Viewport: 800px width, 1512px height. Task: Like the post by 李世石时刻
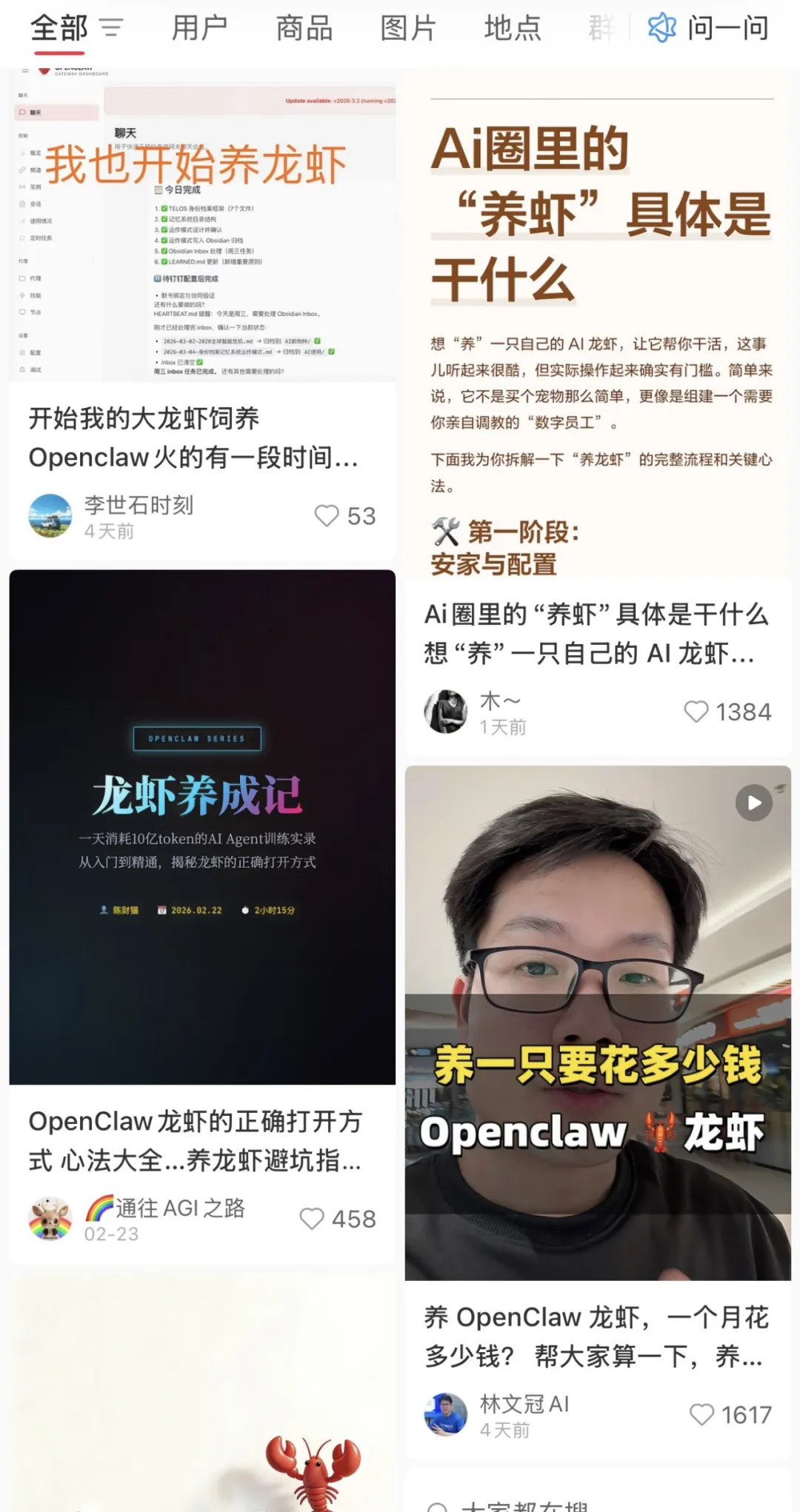[327, 515]
